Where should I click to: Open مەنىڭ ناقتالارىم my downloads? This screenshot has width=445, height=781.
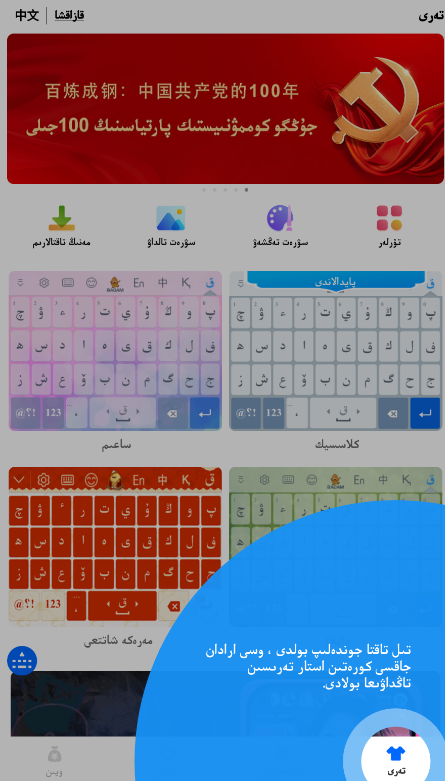(x=62, y=227)
